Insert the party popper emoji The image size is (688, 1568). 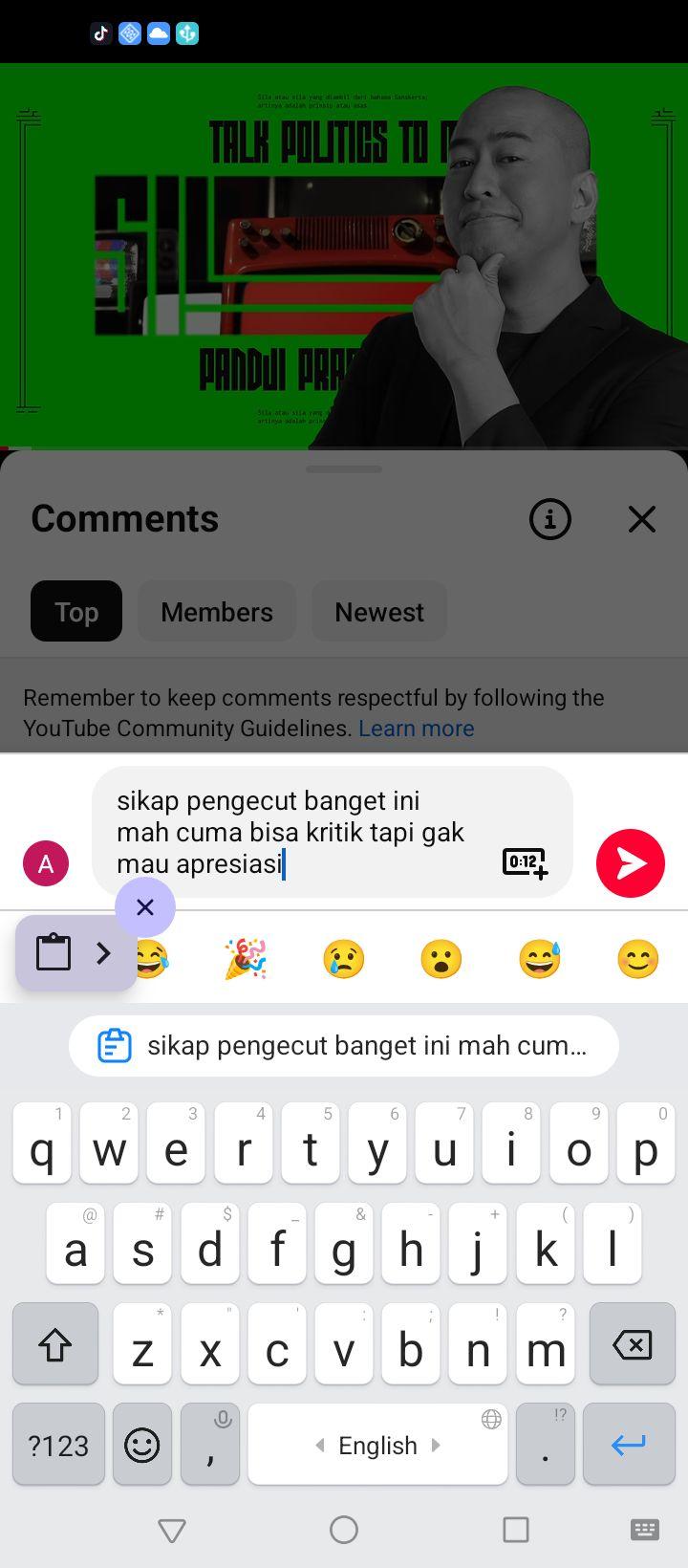click(246, 959)
